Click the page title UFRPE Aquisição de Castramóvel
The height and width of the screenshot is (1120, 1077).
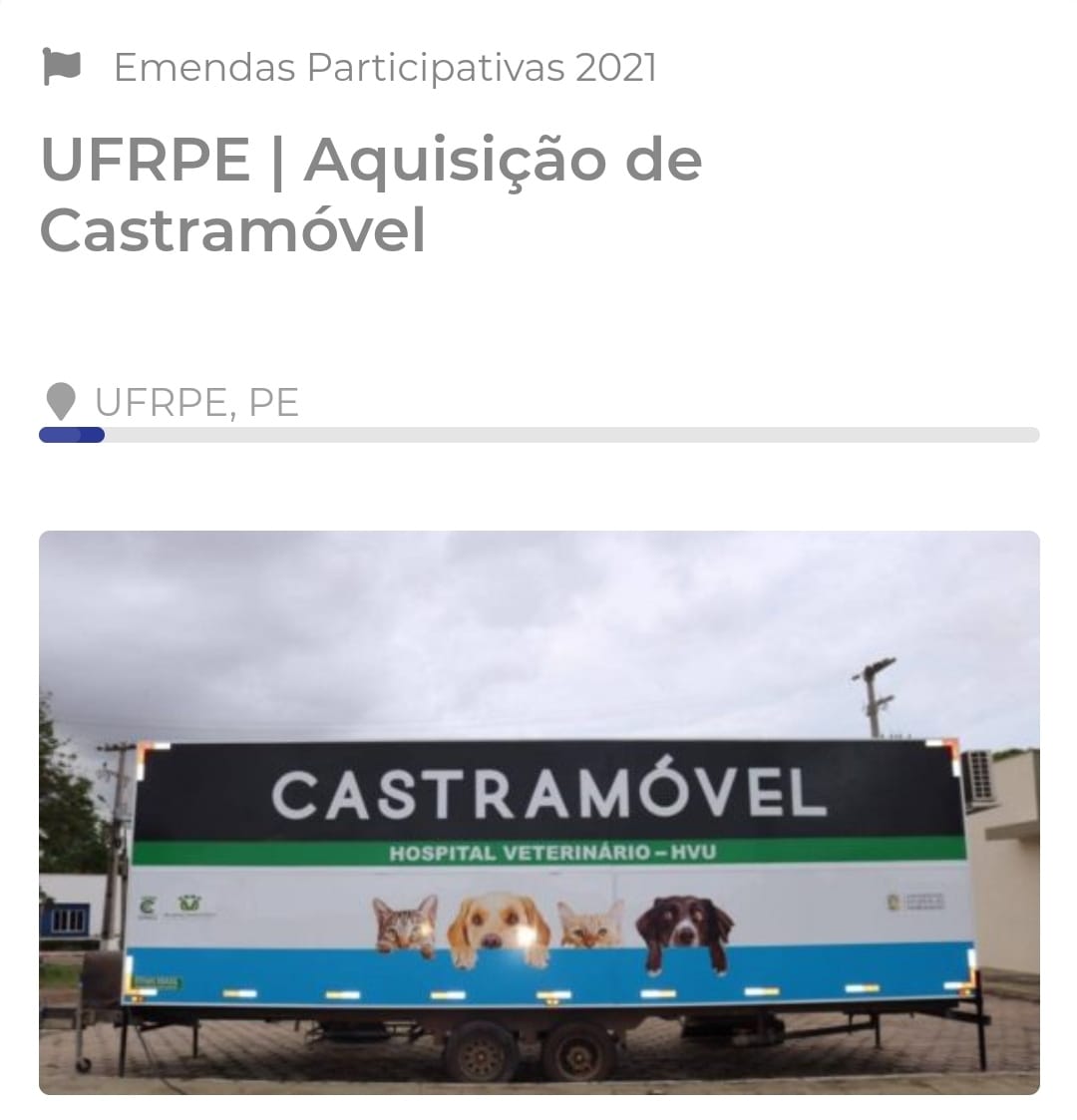(371, 161)
